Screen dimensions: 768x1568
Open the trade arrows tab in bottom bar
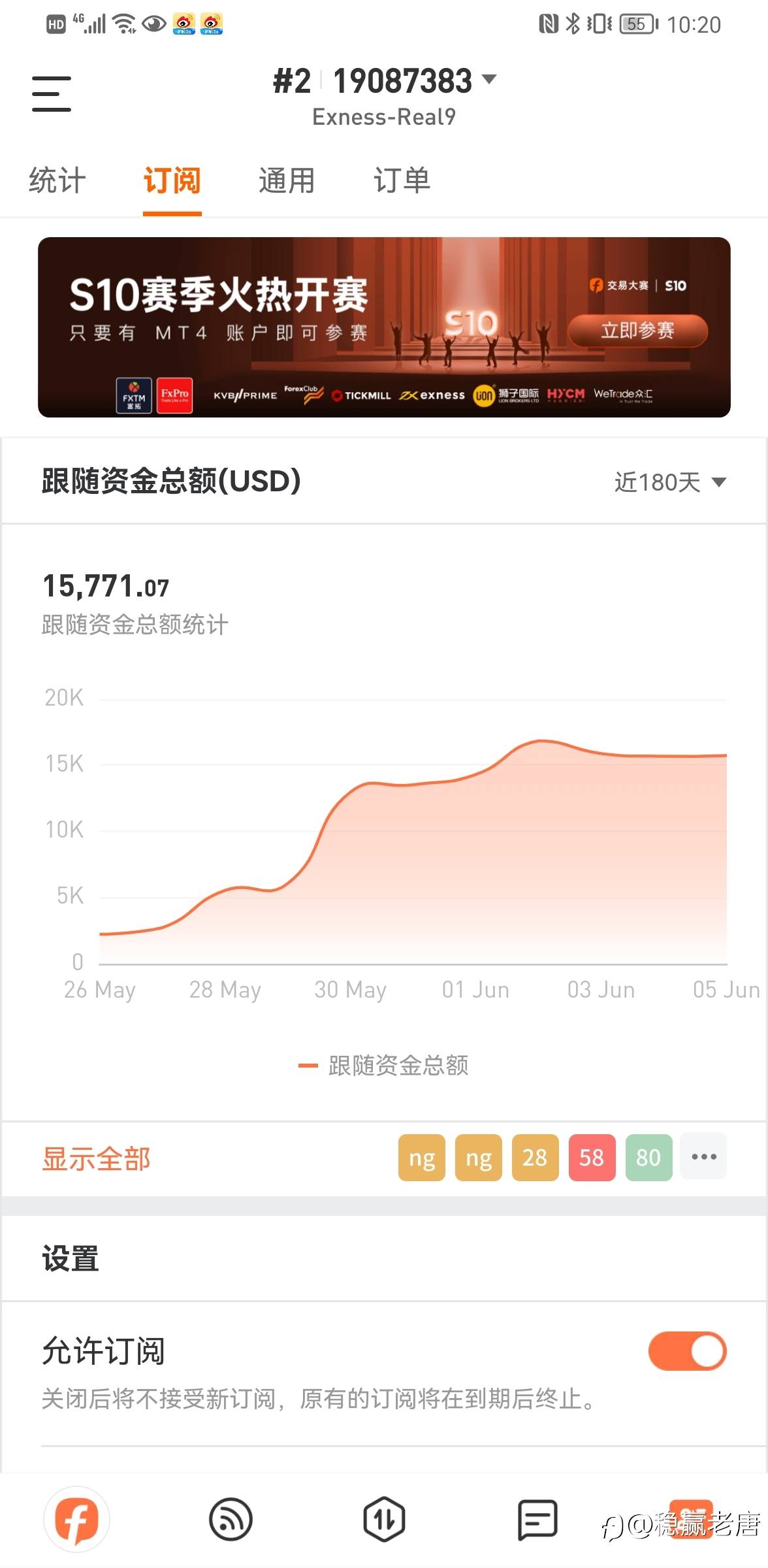[x=384, y=1520]
